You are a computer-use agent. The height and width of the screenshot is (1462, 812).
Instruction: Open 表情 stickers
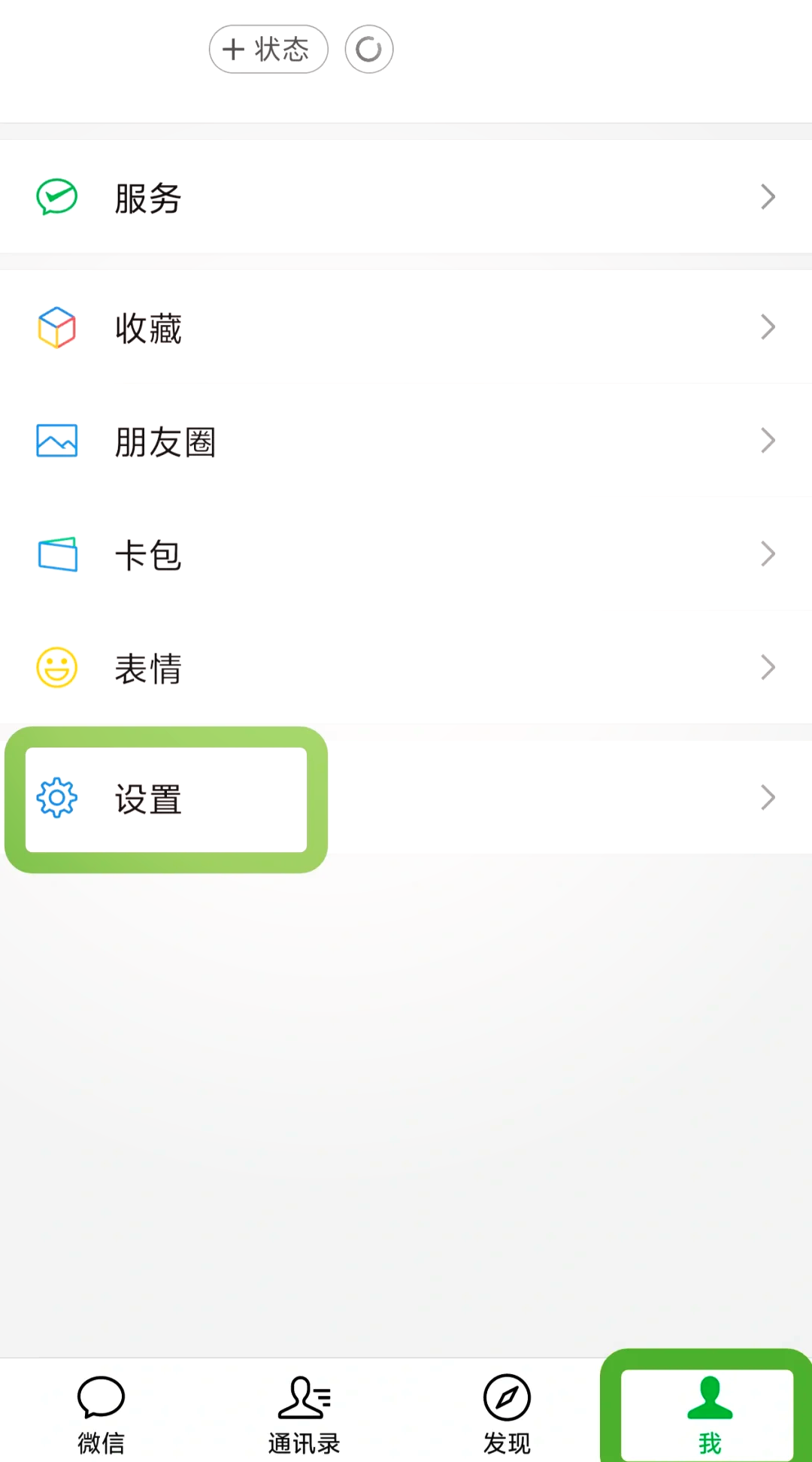(406, 668)
